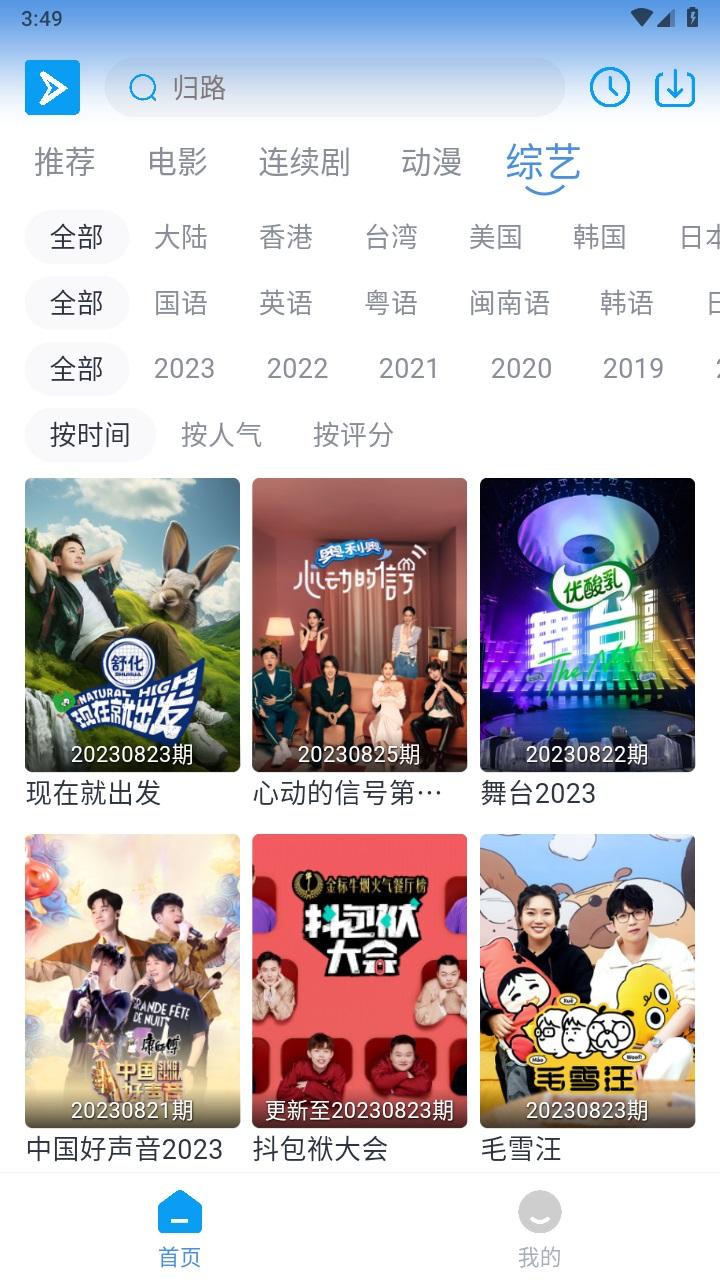Filter year to 2021

(x=410, y=369)
